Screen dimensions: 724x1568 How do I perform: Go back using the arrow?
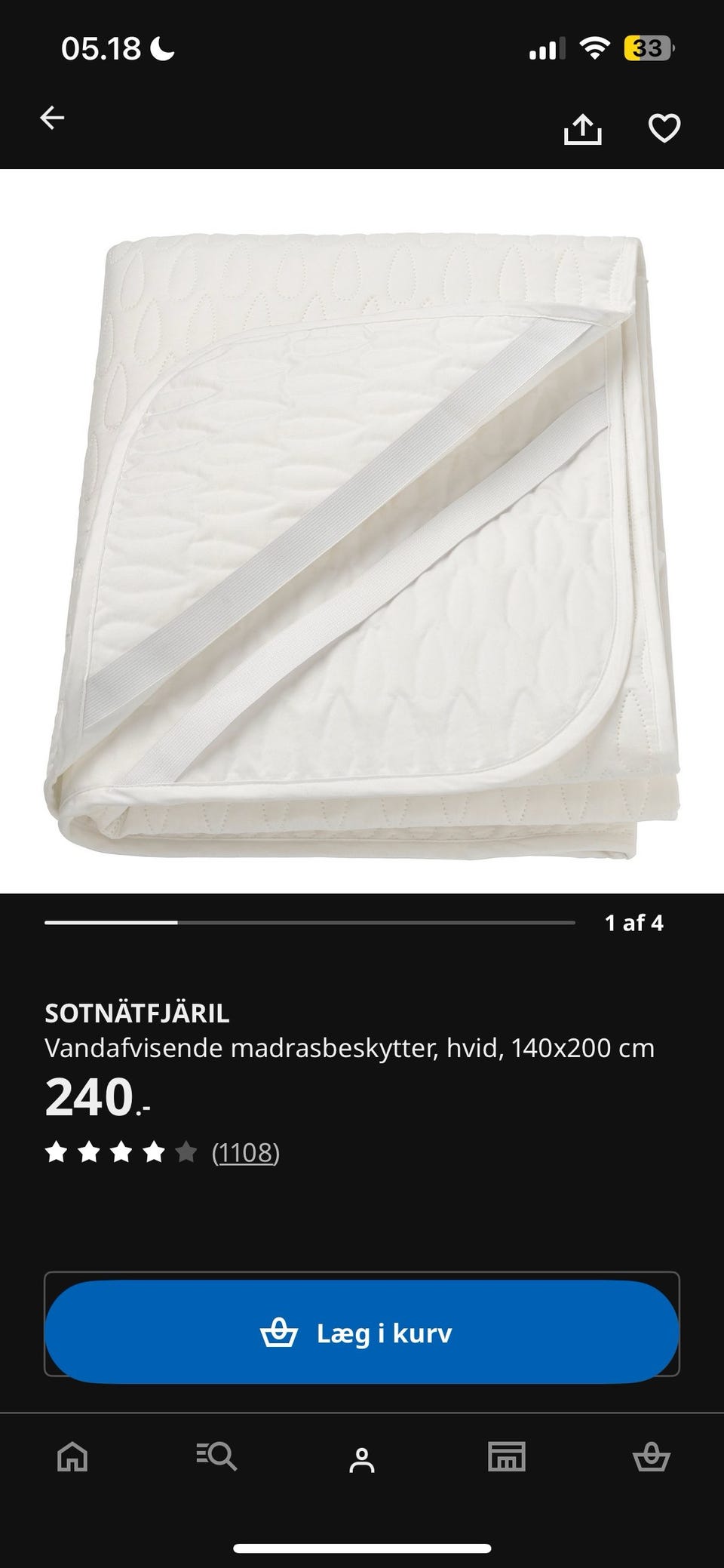52,118
